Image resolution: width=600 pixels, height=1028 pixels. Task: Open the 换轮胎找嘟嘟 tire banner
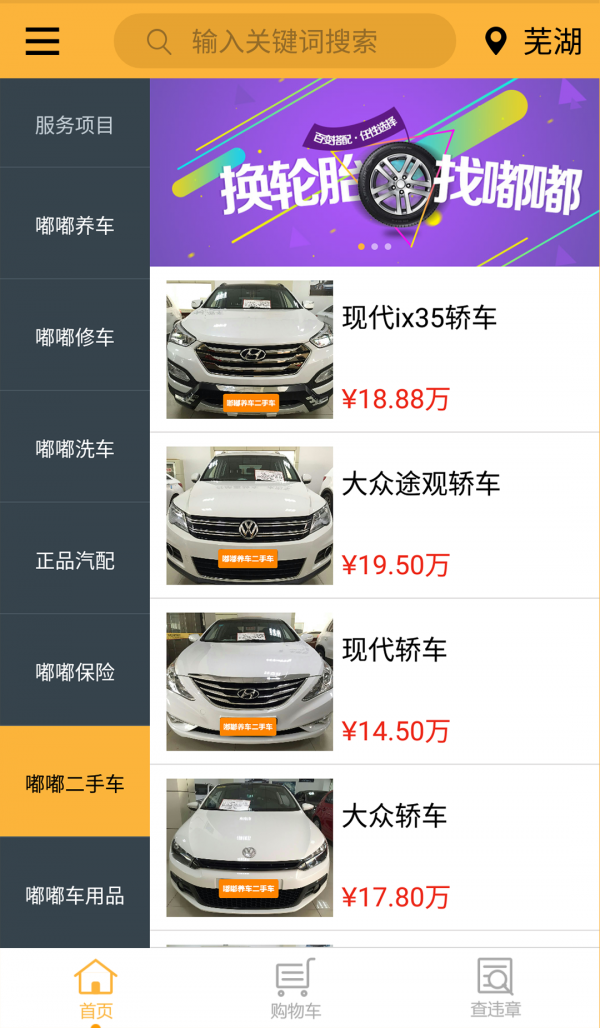(375, 172)
